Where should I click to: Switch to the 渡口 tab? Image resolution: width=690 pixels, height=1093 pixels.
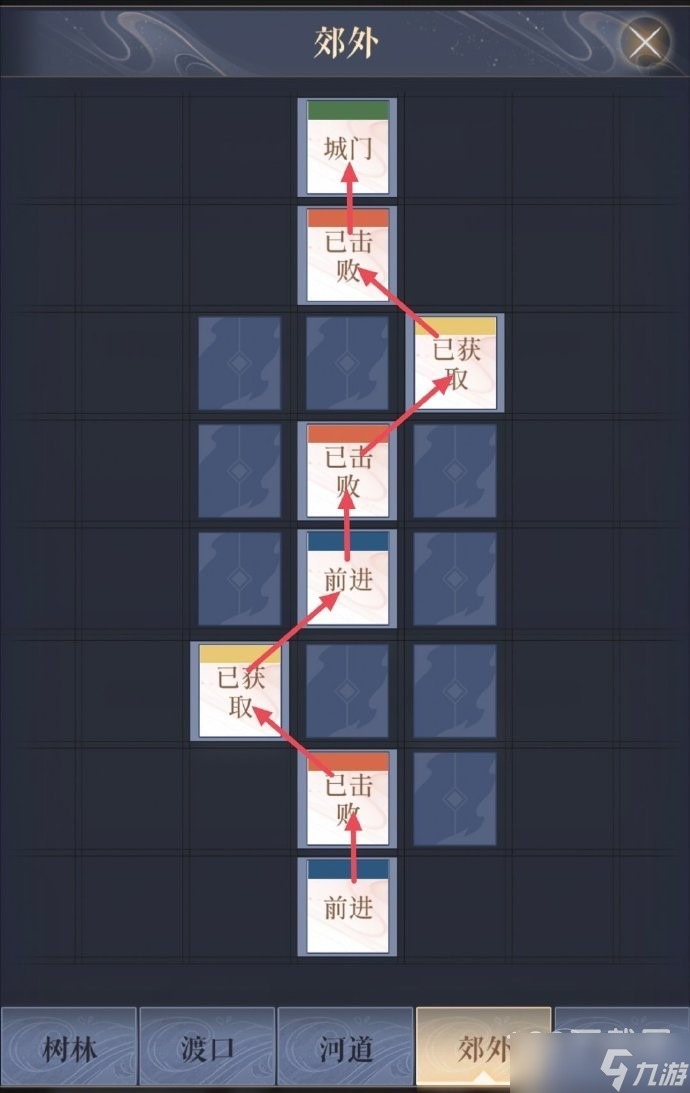(x=207, y=1048)
